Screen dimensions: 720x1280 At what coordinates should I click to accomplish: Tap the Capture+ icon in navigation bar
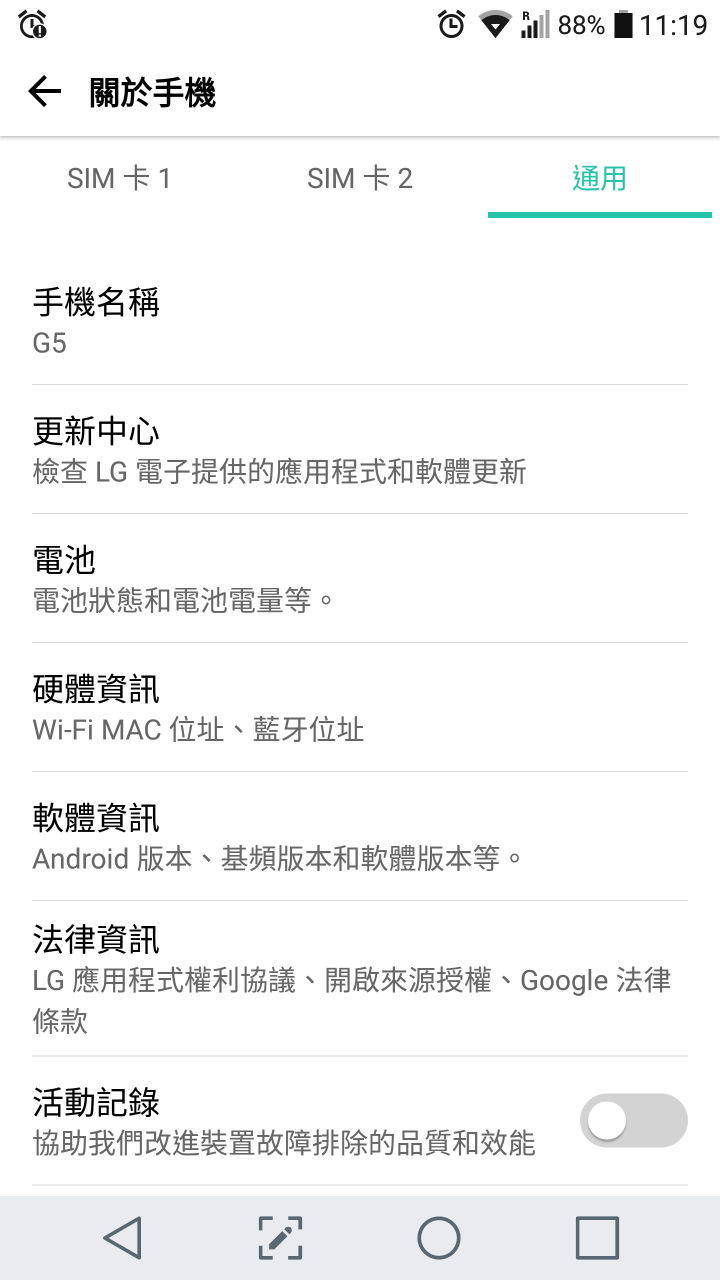pos(280,1238)
